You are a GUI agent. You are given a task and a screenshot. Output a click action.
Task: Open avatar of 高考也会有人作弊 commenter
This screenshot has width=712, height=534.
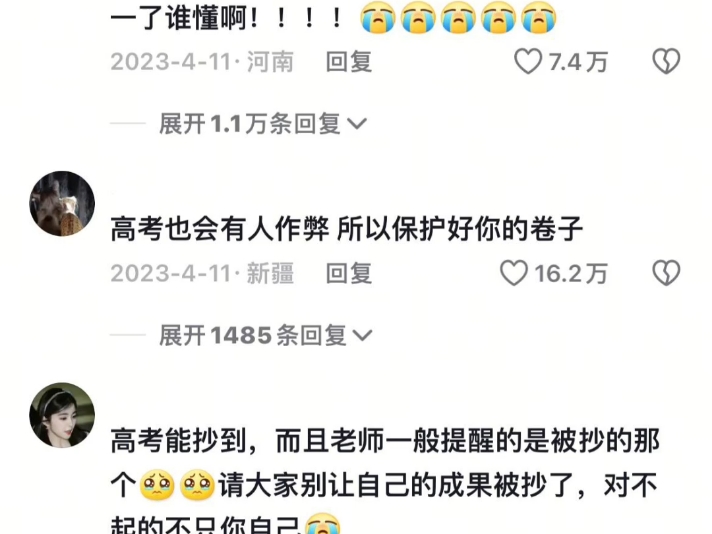pyautogui.click(x=62, y=204)
